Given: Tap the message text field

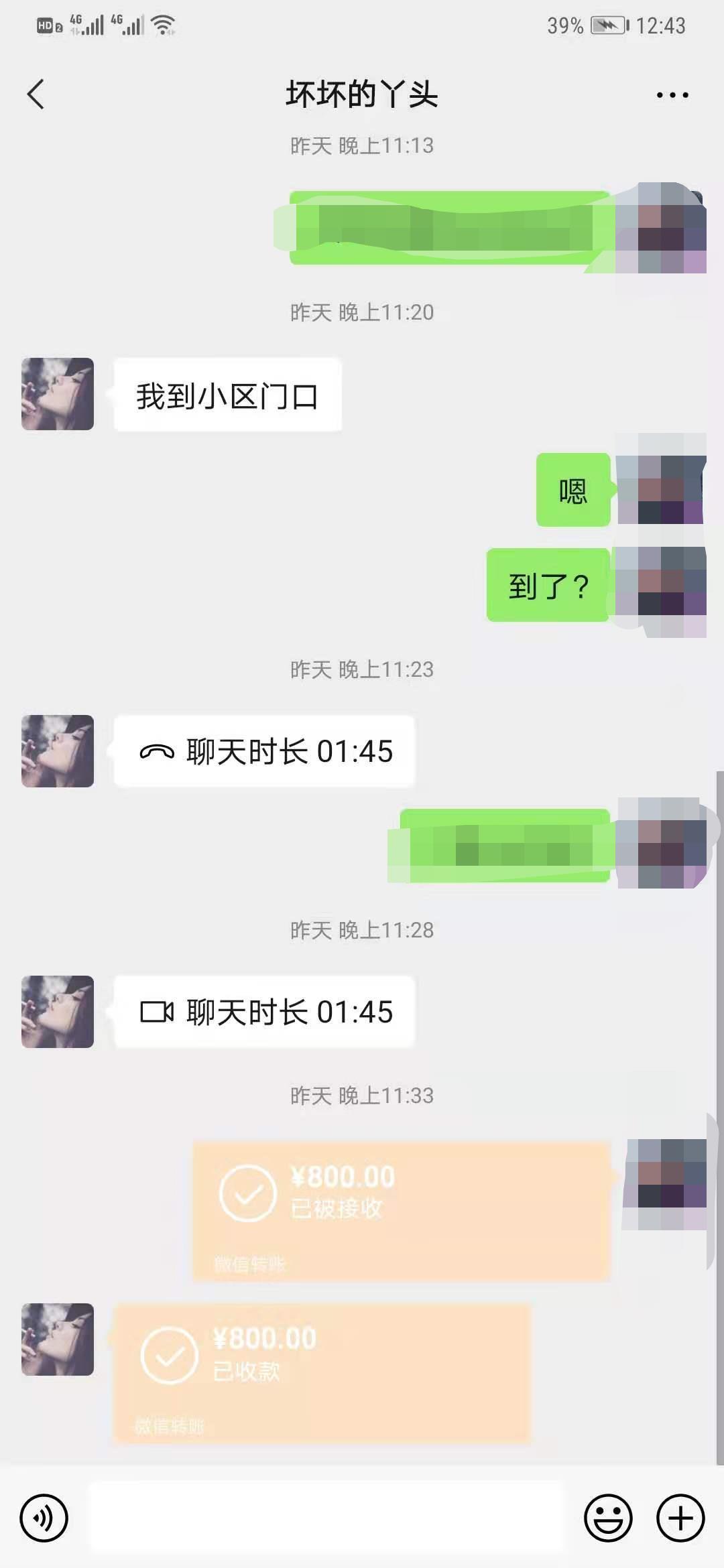Looking at the screenshot, I should tap(326, 1518).
